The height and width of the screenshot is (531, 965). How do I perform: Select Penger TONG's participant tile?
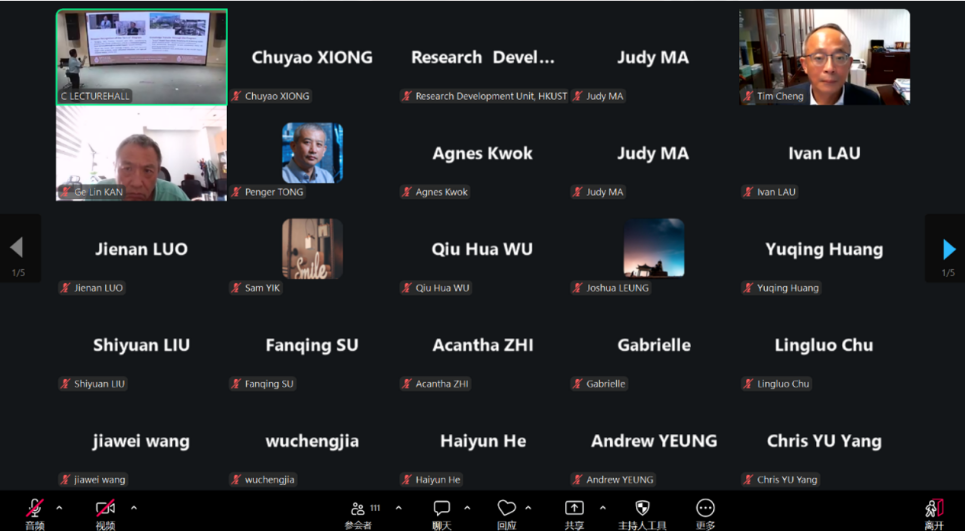coord(312,153)
